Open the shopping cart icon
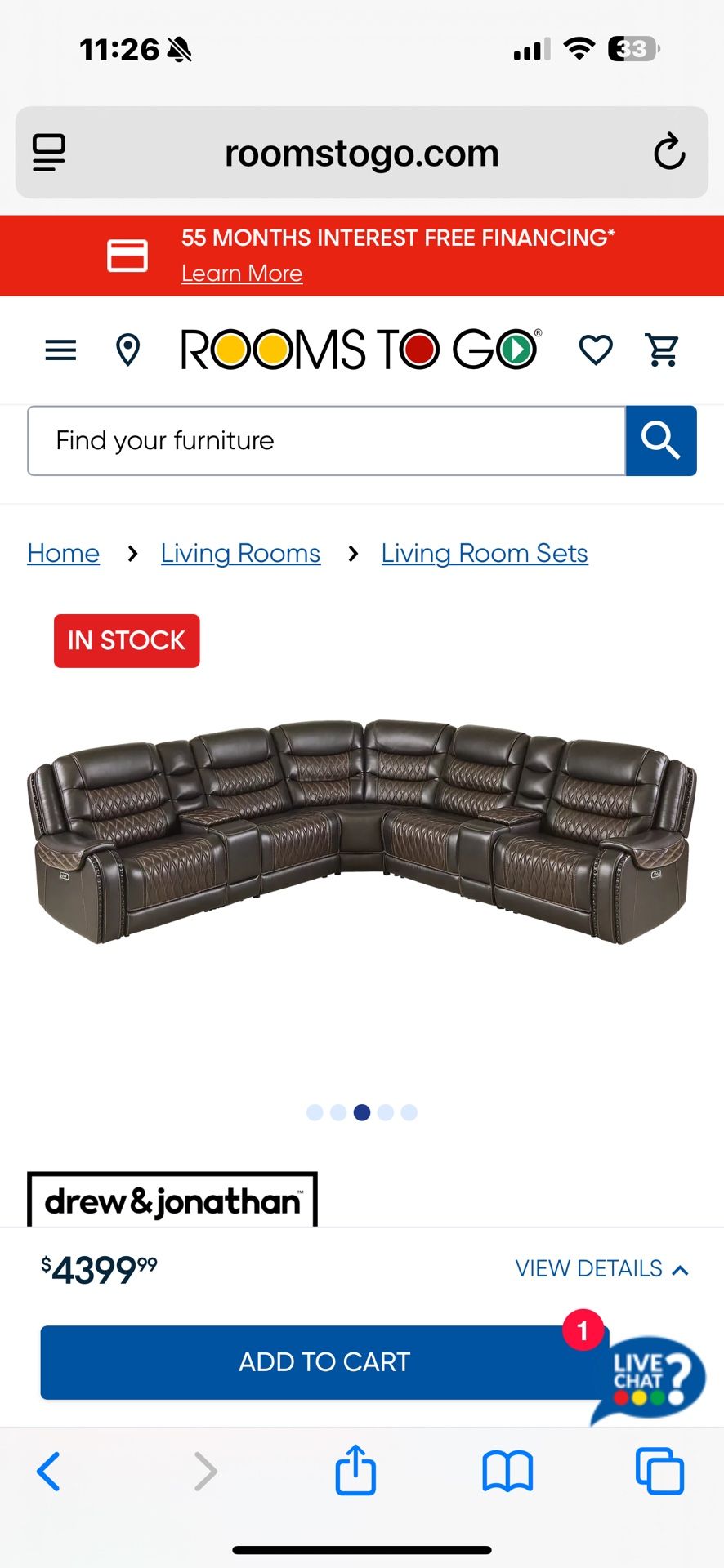 (x=664, y=350)
